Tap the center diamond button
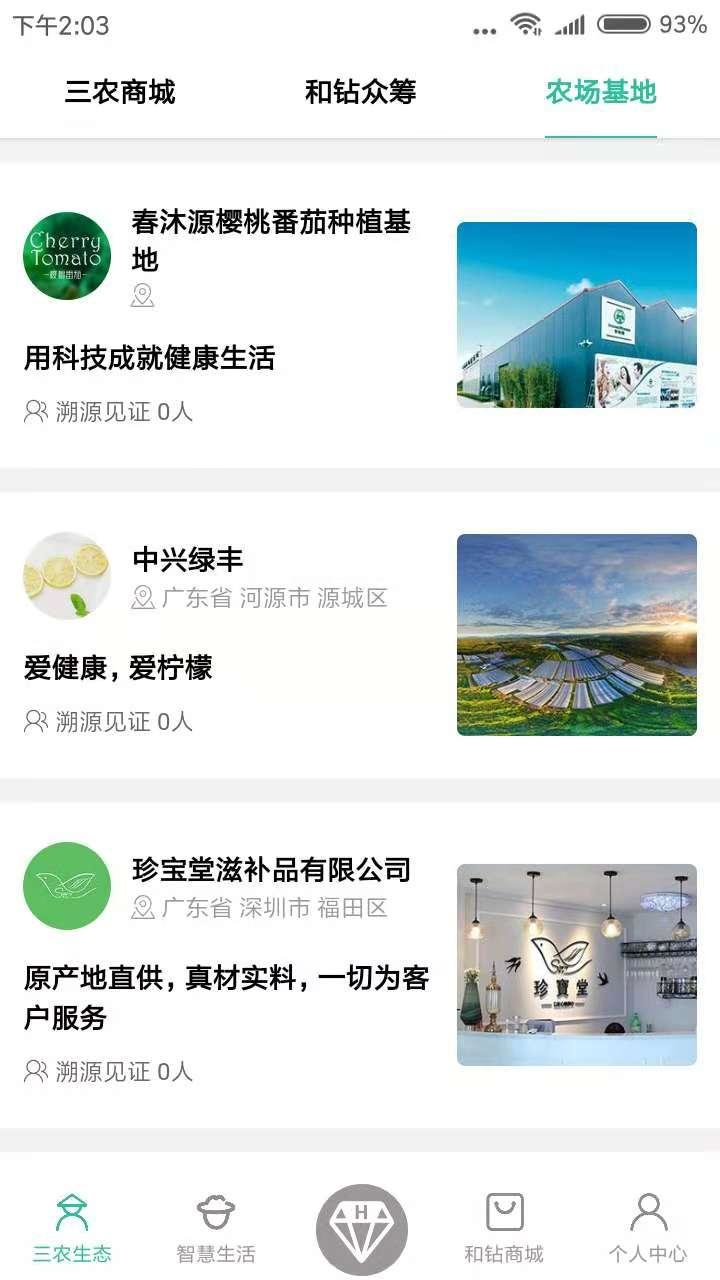This screenshot has height=1280, width=720. click(x=361, y=1230)
